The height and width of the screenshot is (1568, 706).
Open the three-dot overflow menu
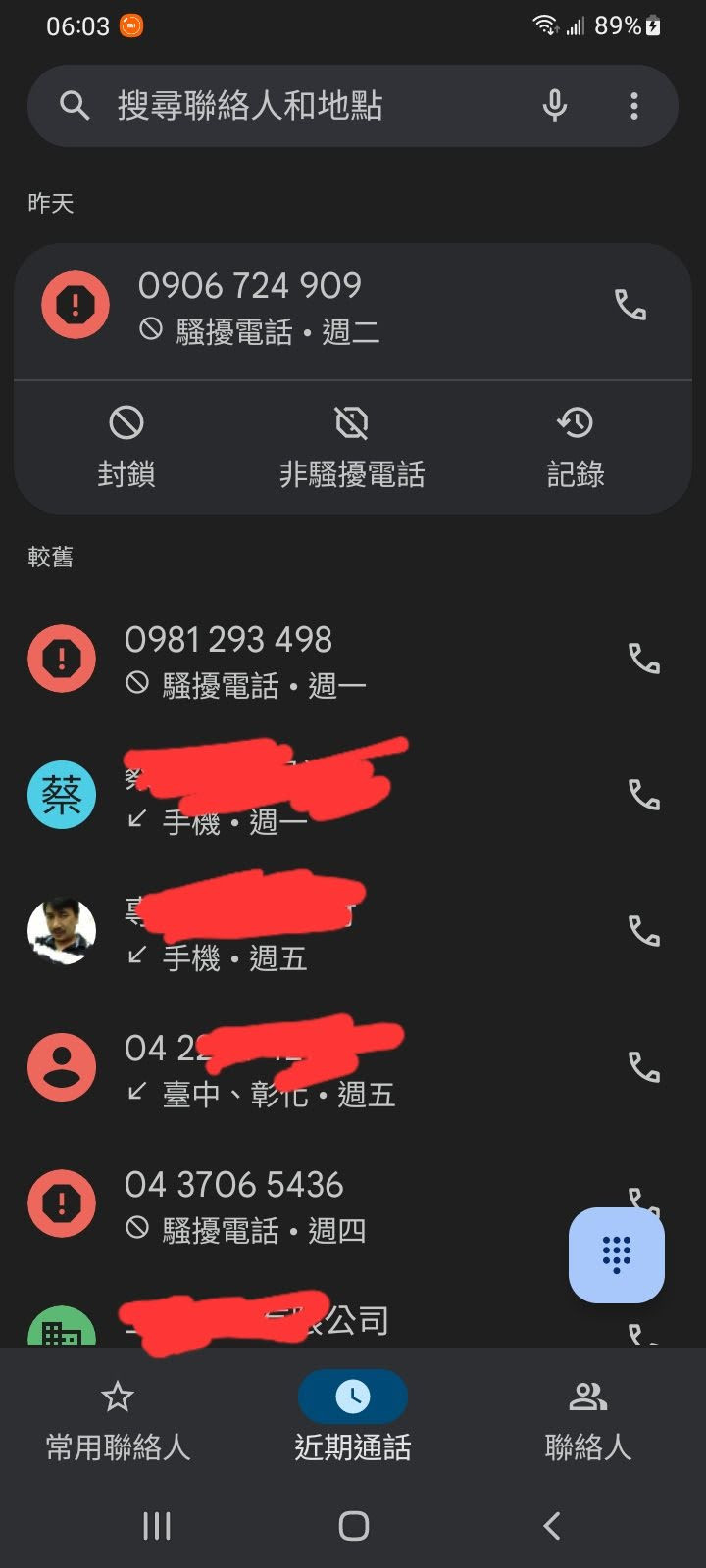click(x=634, y=106)
